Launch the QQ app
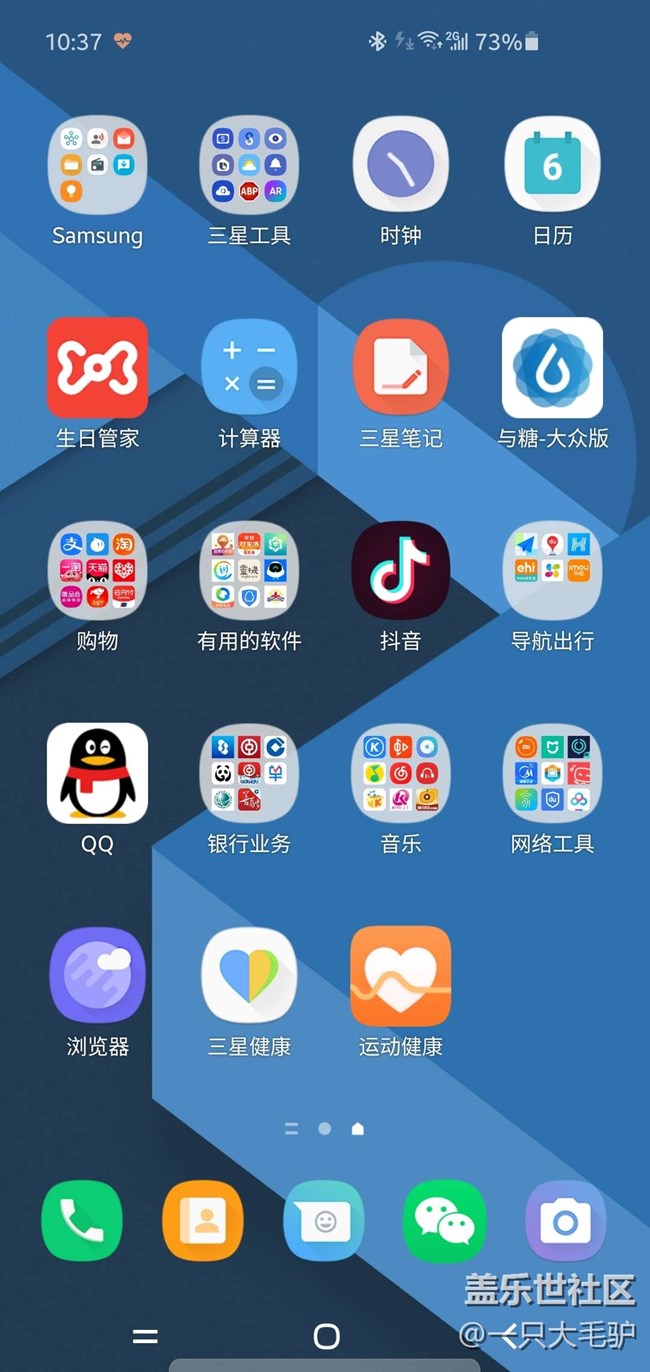Viewport: 650px width, 1372px height. (x=97, y=774)
